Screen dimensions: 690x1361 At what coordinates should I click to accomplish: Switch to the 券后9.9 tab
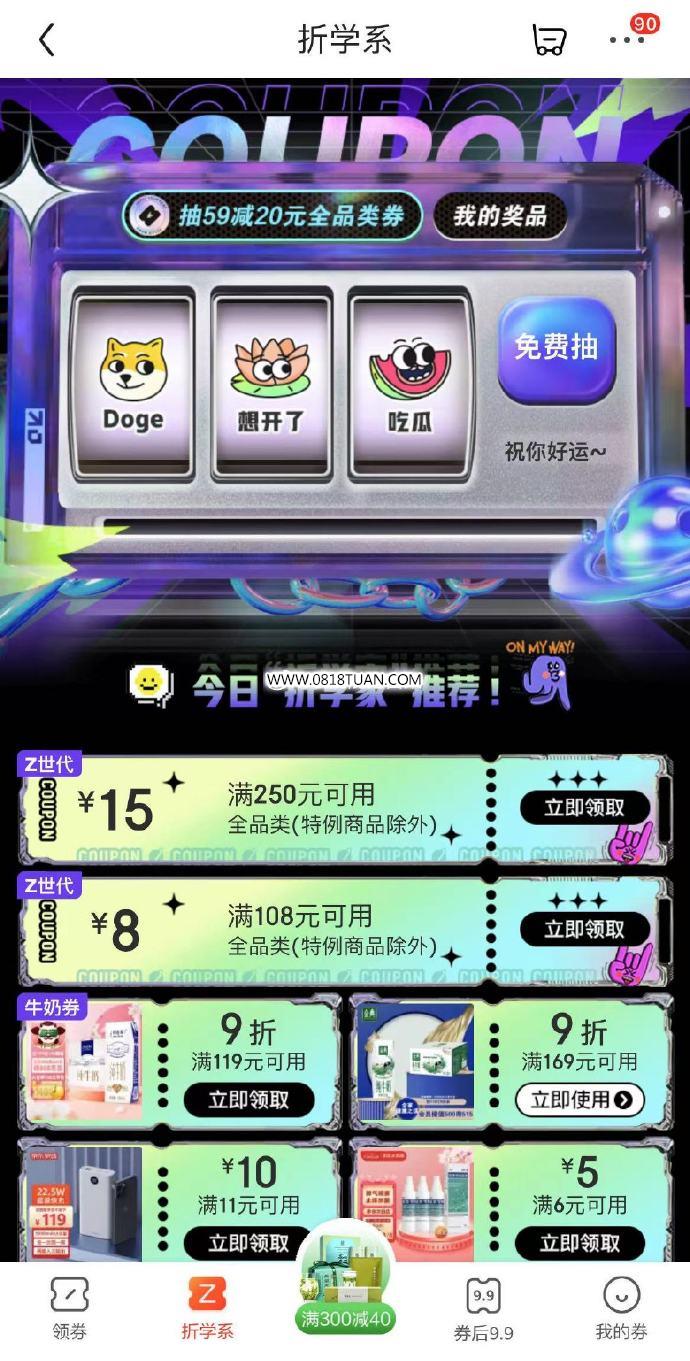[x=483, y=1308]
